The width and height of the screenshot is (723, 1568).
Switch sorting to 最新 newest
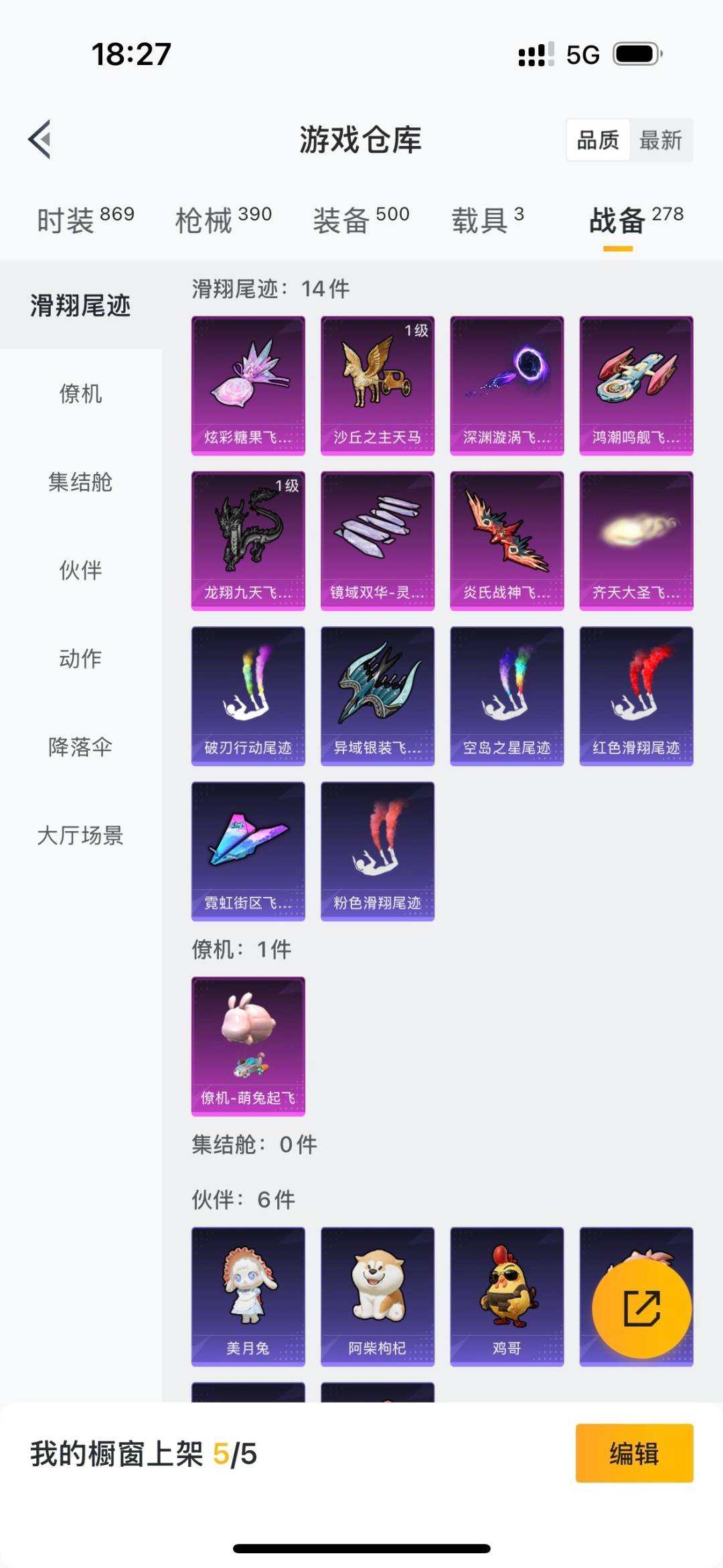661,141
